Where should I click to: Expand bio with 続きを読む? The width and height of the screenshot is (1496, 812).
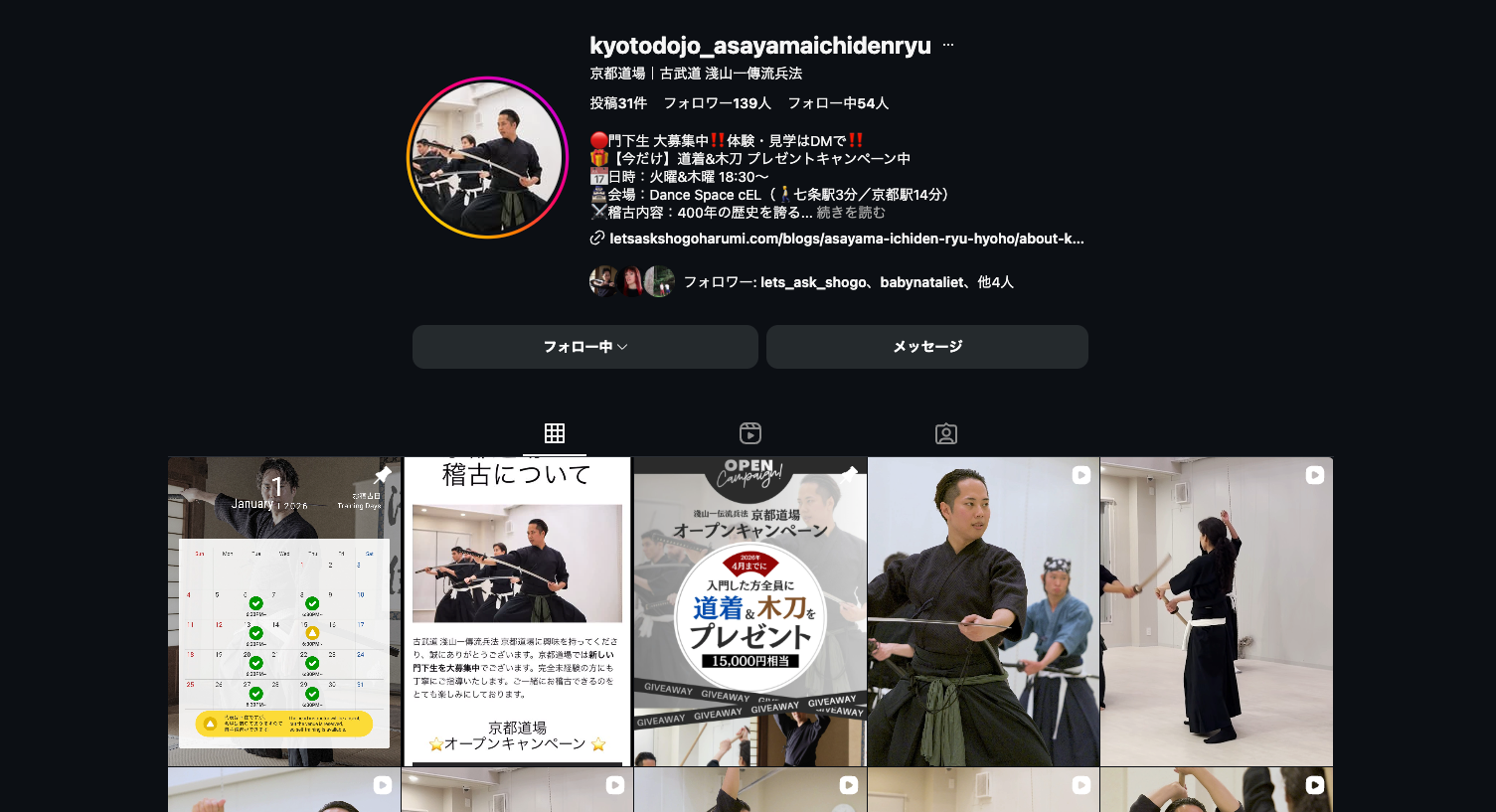pos(851,213)
